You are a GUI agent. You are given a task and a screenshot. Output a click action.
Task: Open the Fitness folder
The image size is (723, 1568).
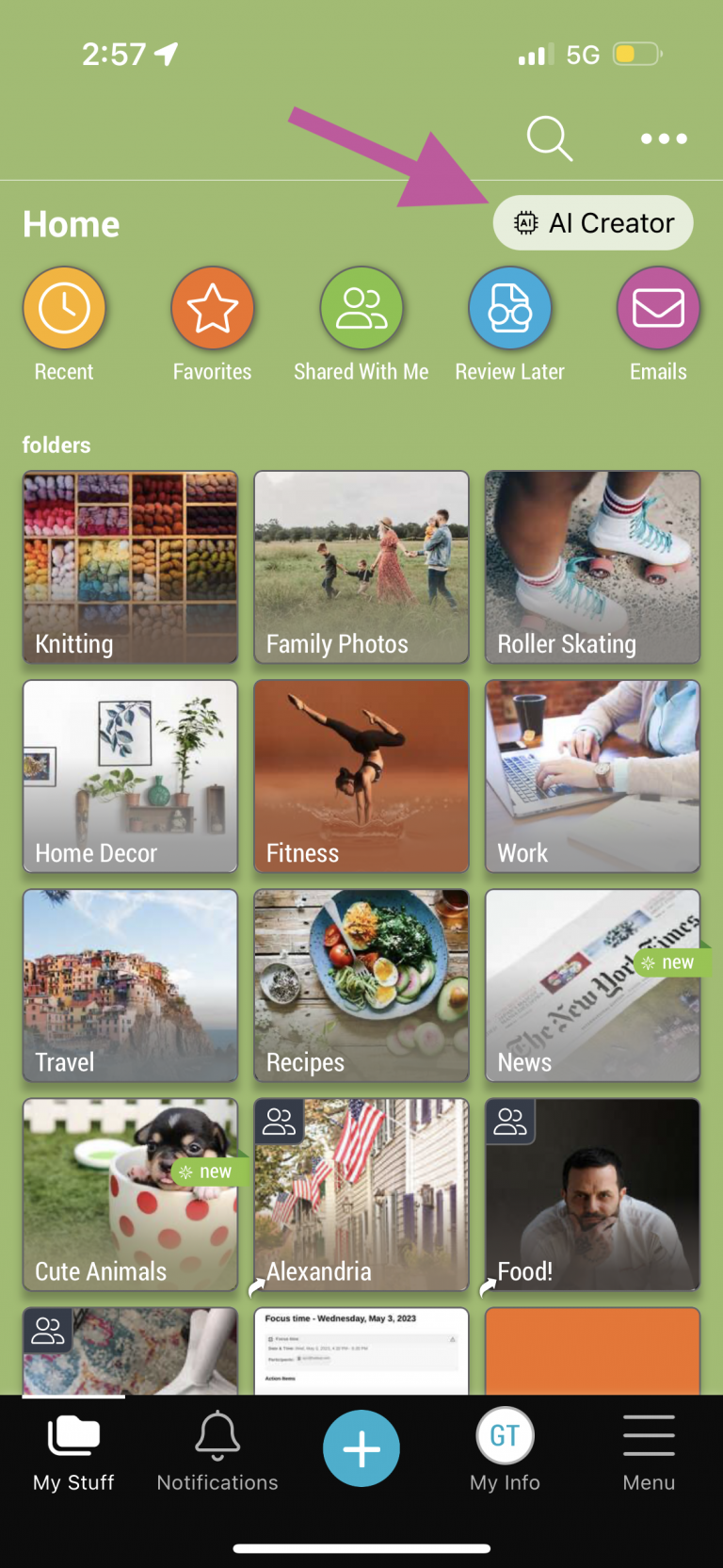(x=361, y=776)
